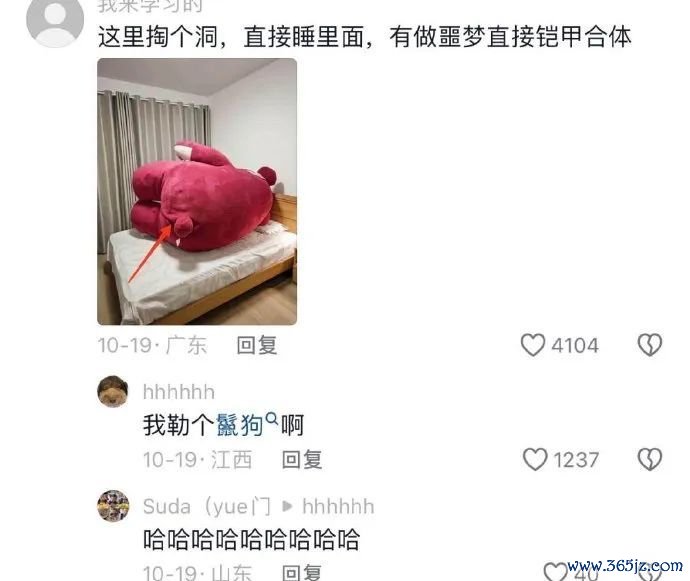Open hhhhhh's profile avatar
The height and width of the screenshot is (581, 690).
click(x=113, y=391)
